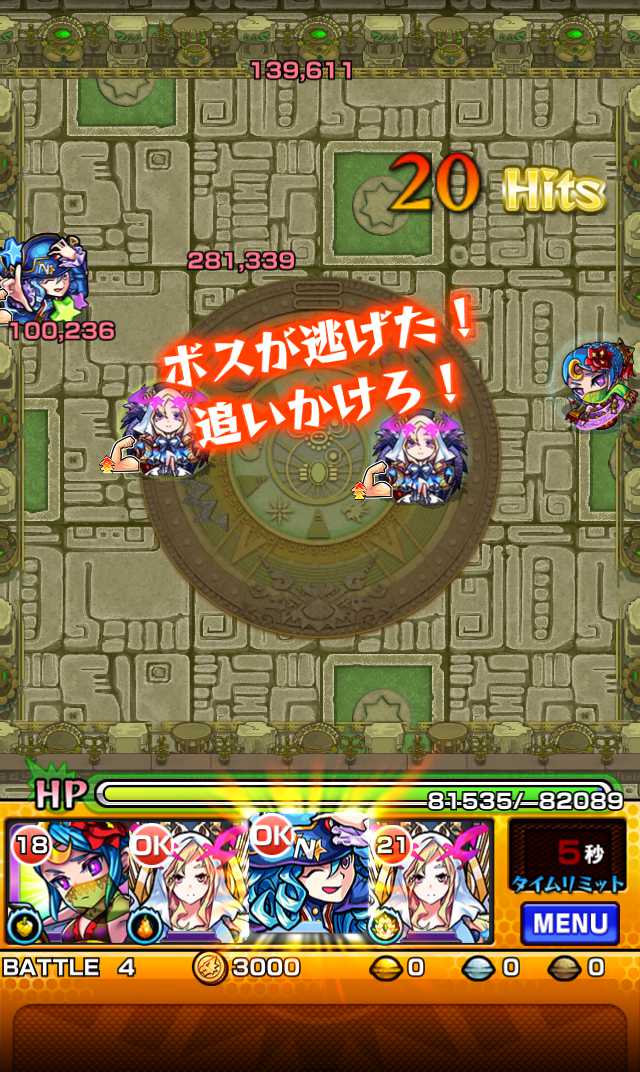Select the party portrait with counter 18

click(68, 882)
